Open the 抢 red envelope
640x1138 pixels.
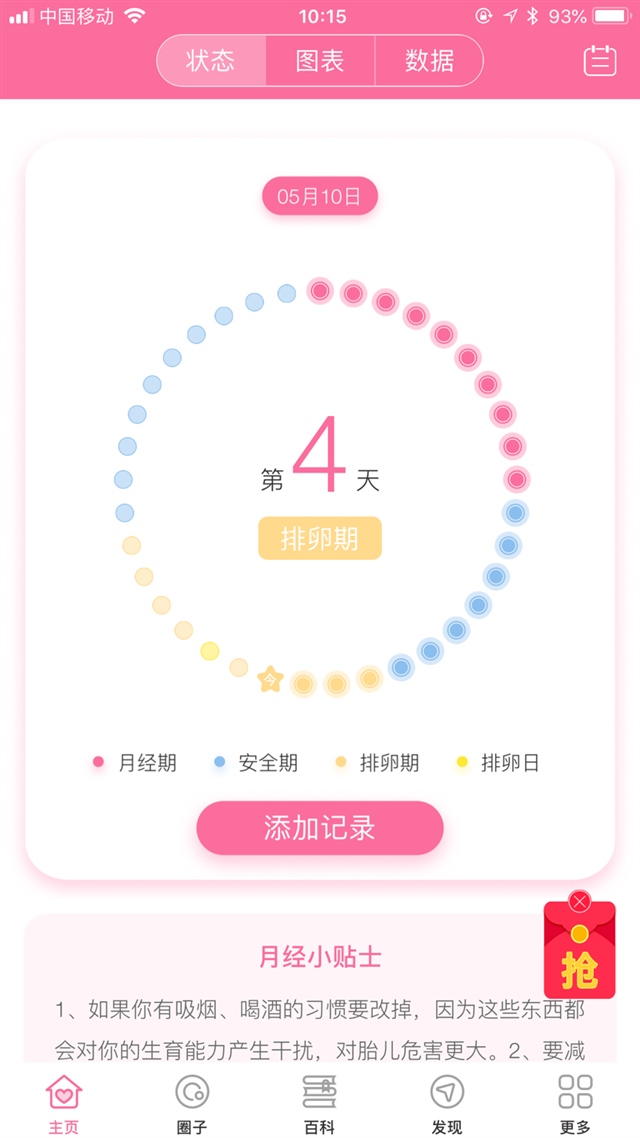tap(579, 958)
